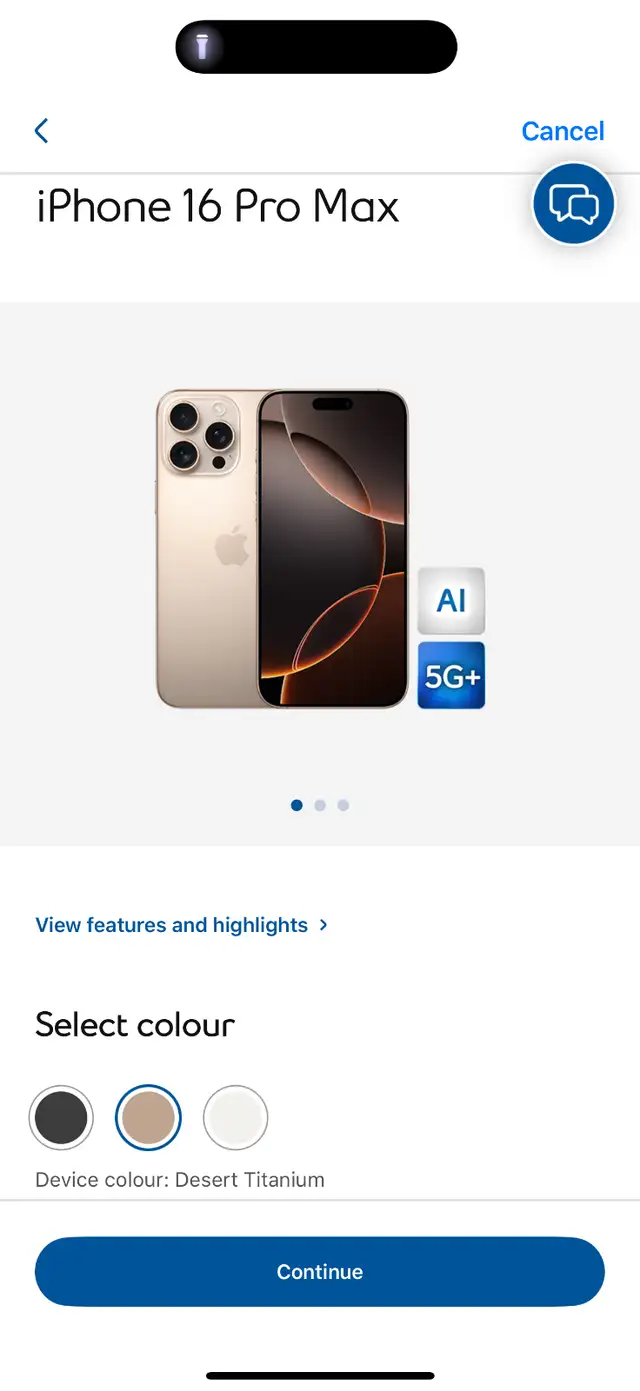This screenshot has height=1391, width=640.
Task: Tap the iPhone product image
Action: click(282, 549)
